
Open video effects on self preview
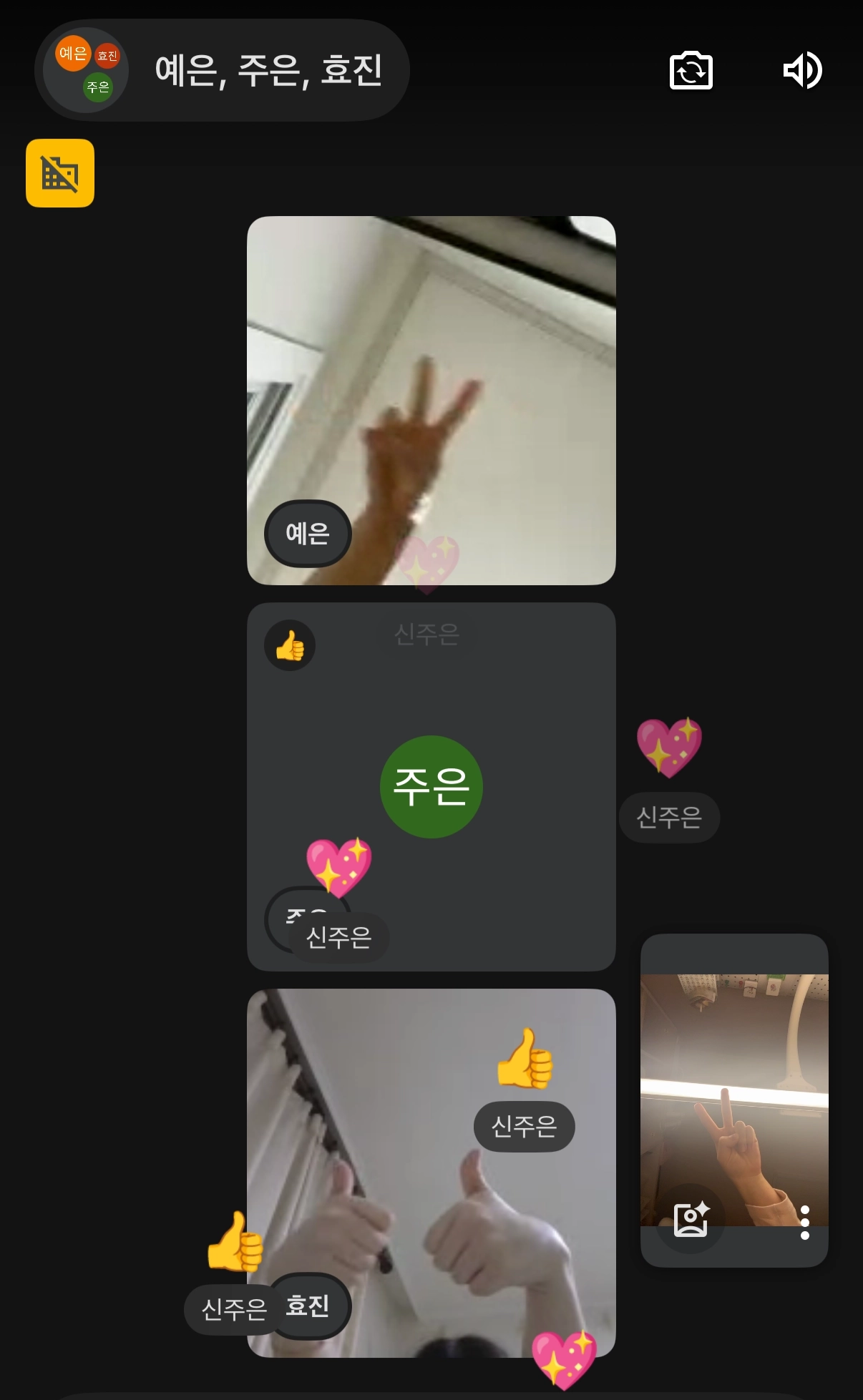coord(691,1220)
